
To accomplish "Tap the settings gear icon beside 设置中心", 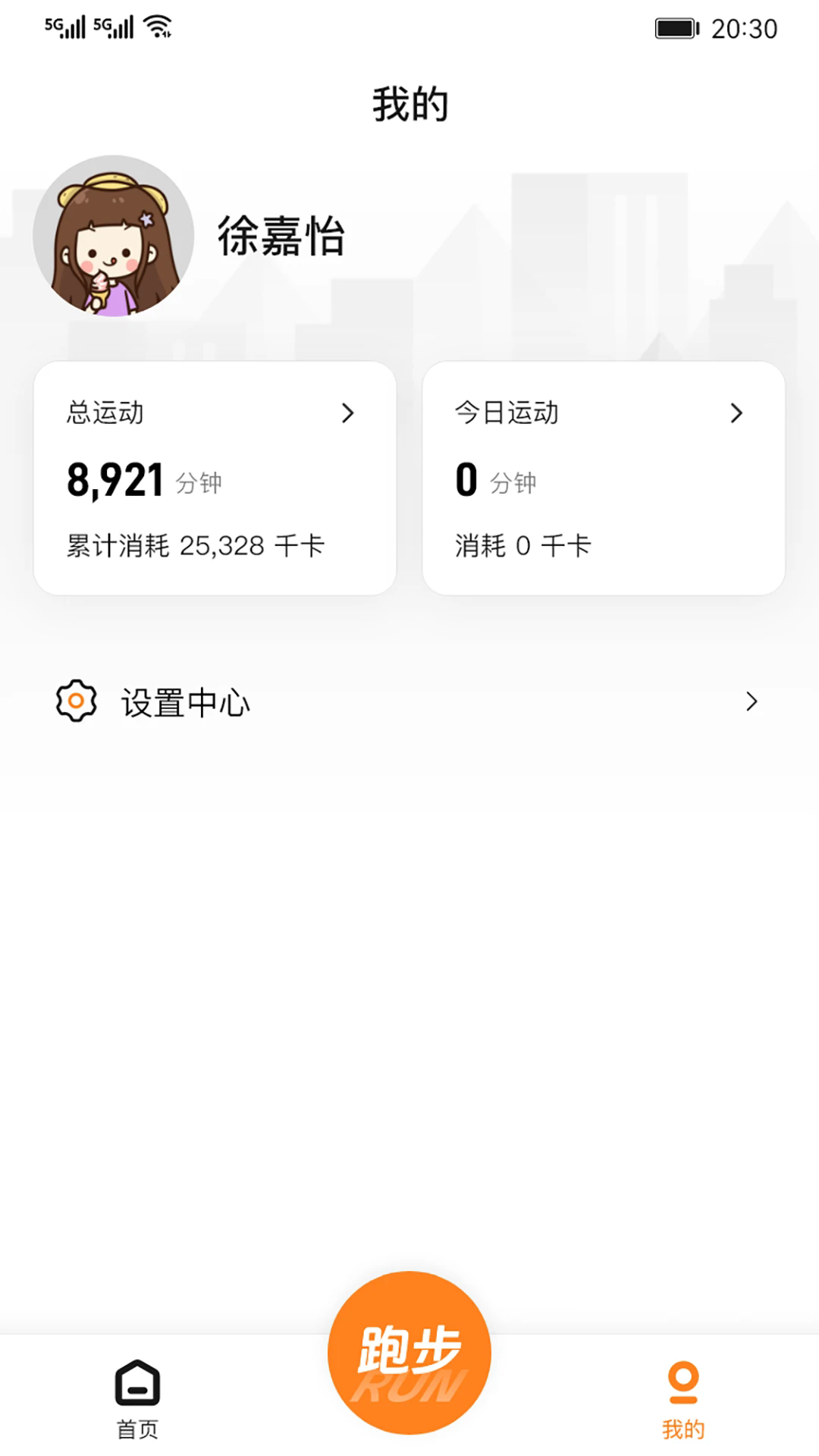I will click(76, 701).
